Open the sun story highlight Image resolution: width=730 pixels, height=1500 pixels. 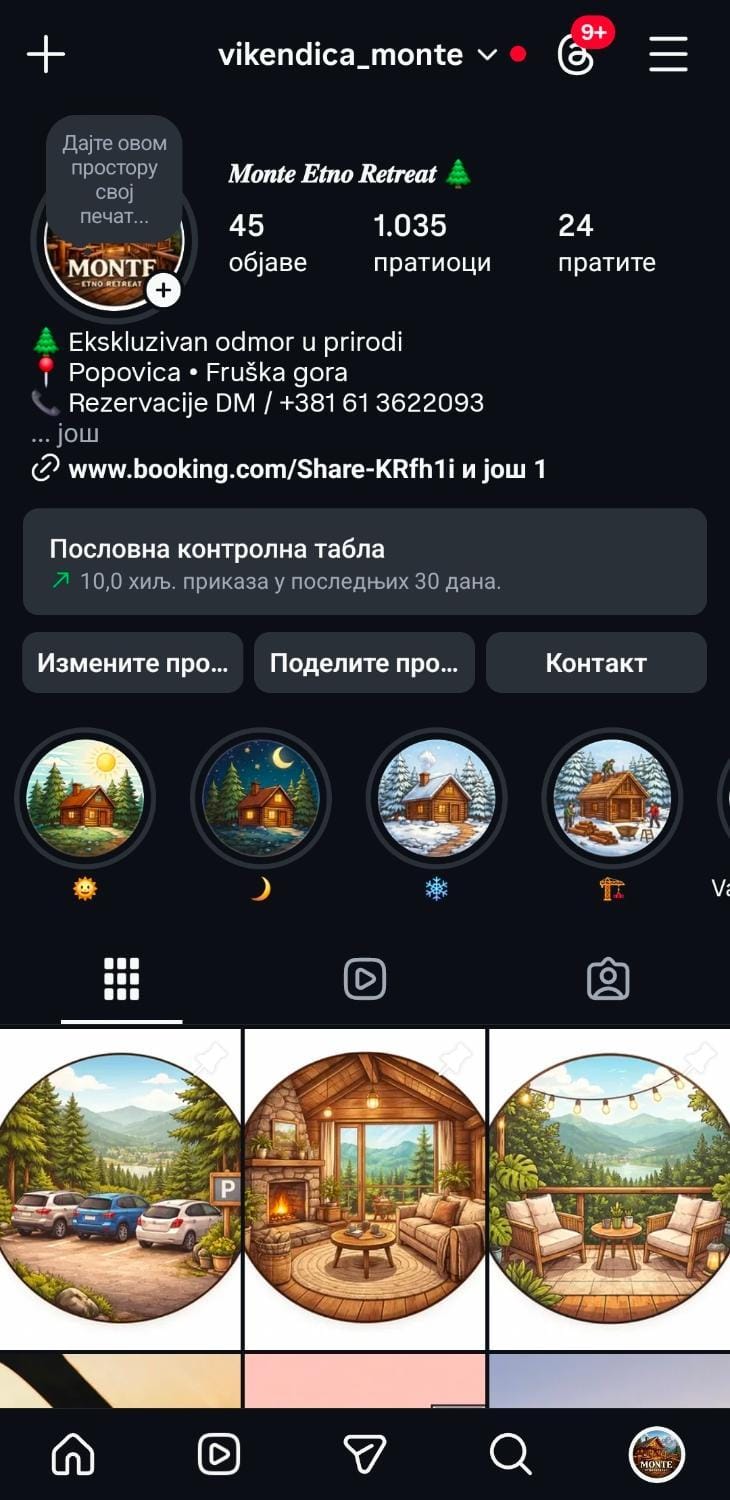tap(84, 797)
